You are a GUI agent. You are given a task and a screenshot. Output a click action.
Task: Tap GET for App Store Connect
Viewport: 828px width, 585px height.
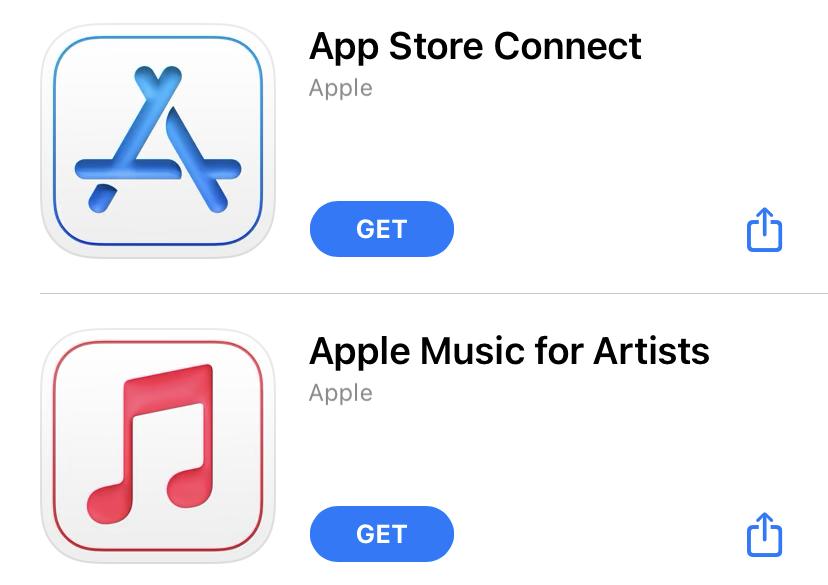[x=382, y=229]
